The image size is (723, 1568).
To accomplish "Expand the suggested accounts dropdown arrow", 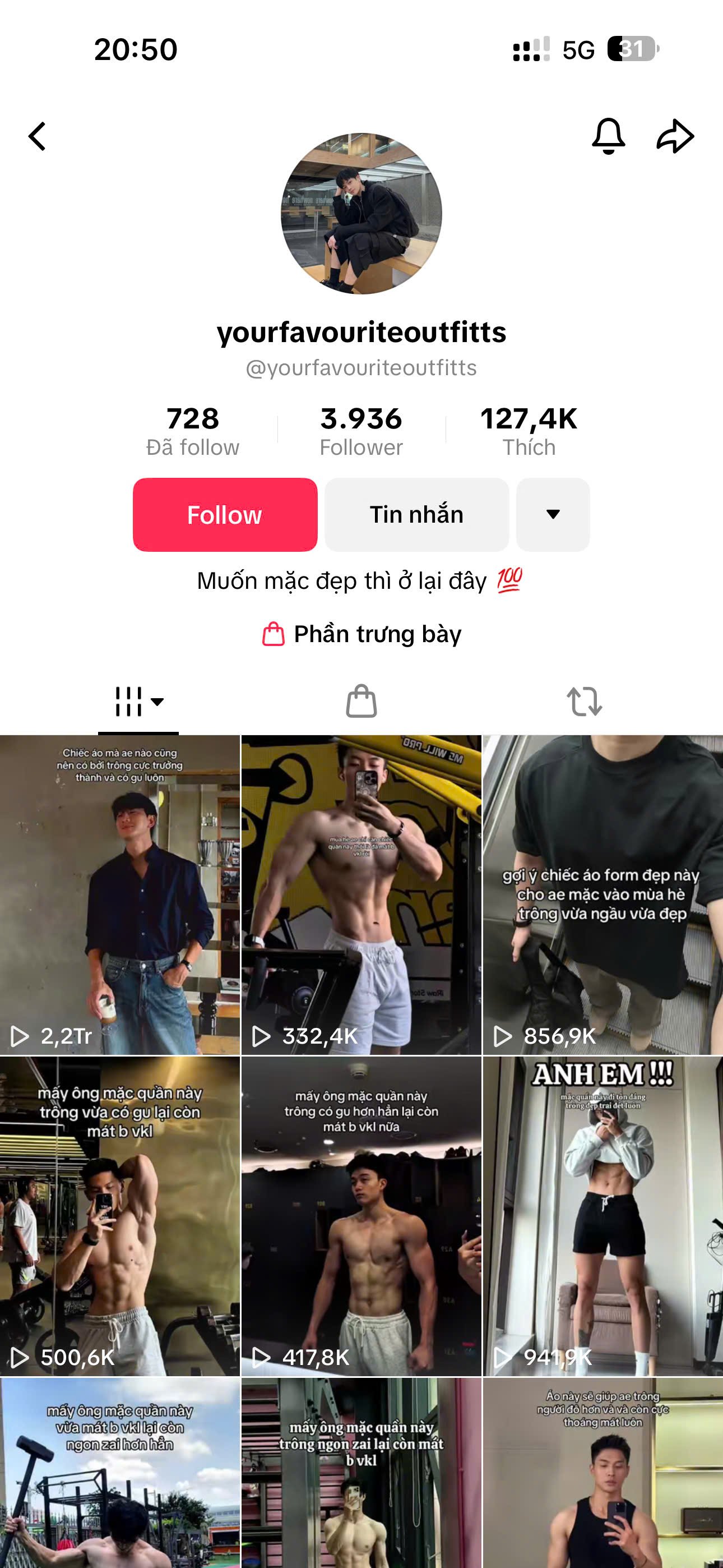I will pyautogui.click(x=553, y=515).
